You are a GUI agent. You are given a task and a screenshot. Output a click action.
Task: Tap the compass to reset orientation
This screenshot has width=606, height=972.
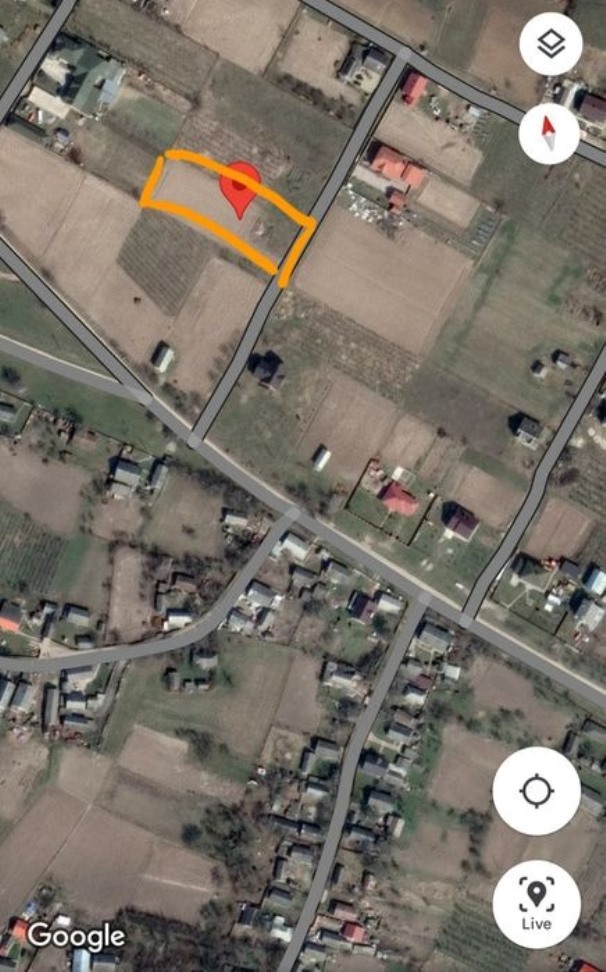549,133
